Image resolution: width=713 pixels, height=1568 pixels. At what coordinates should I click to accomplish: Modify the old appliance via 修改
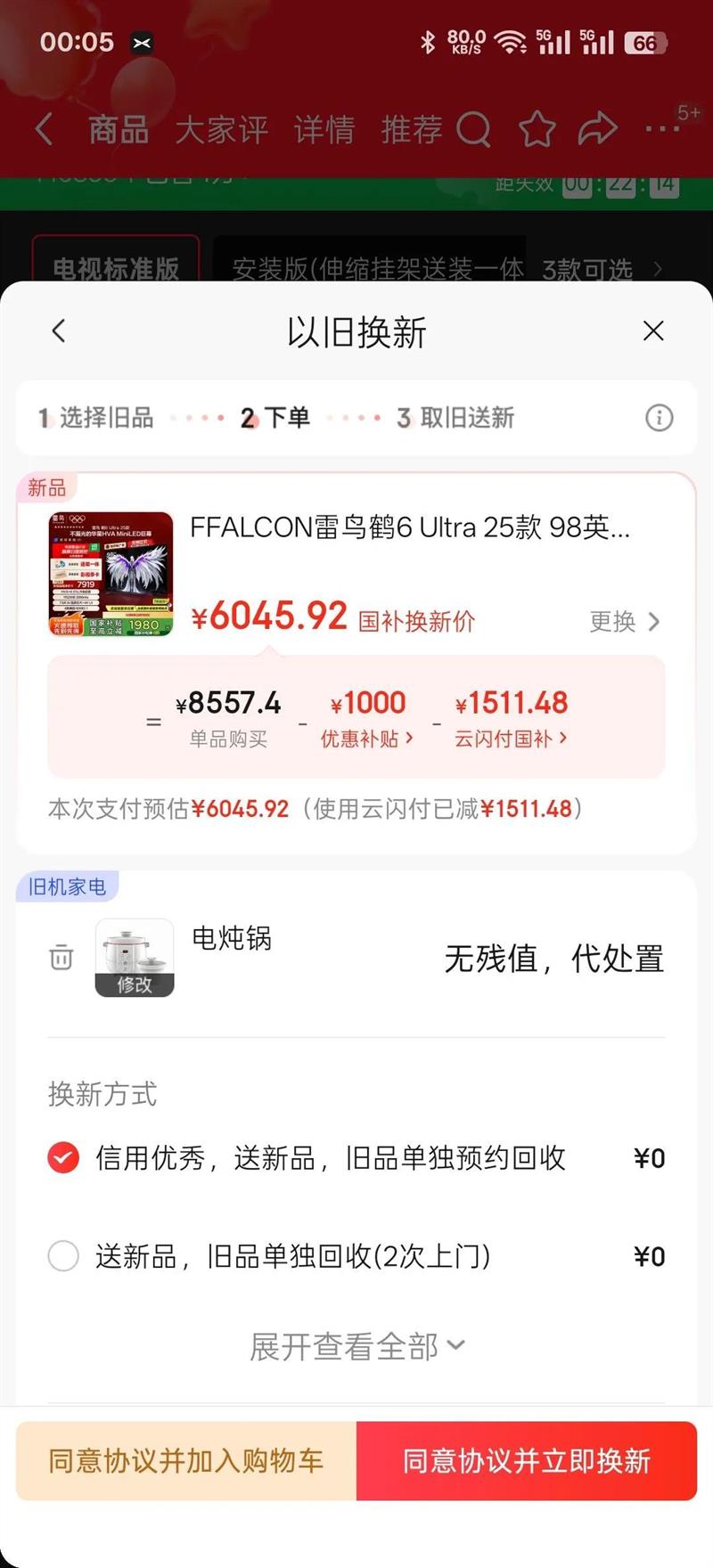pos(135,984)
